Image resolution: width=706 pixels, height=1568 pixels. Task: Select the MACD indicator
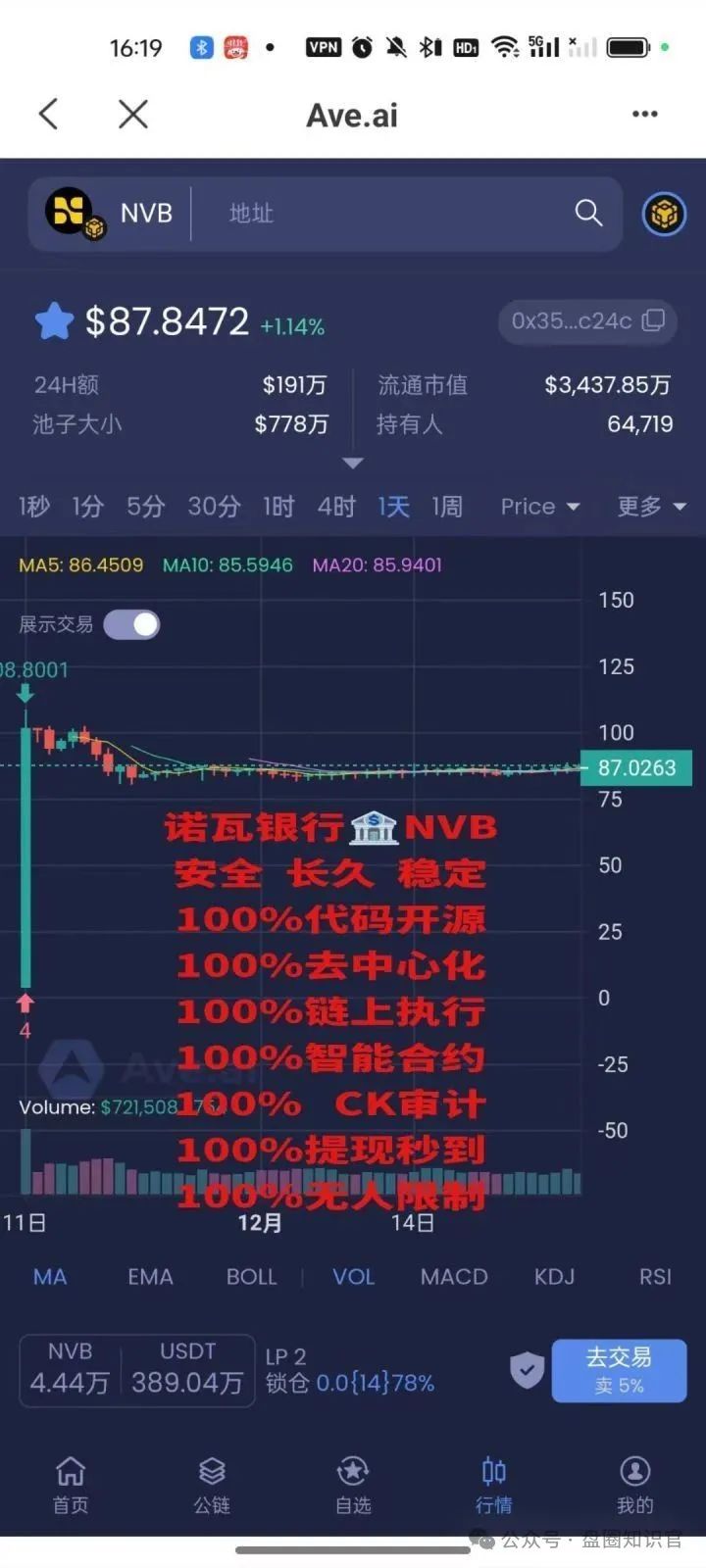454,1277
